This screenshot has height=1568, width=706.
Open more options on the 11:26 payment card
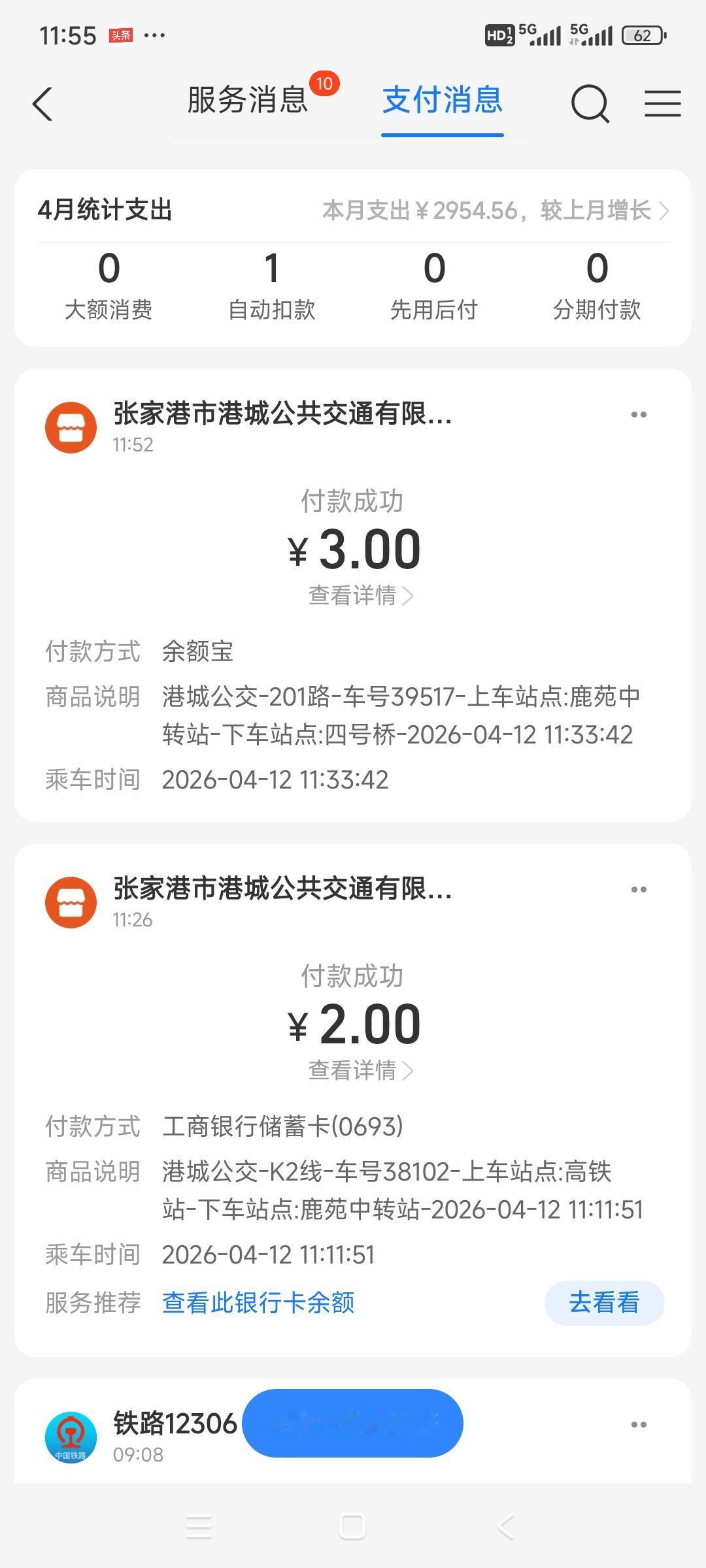(639, 890)
